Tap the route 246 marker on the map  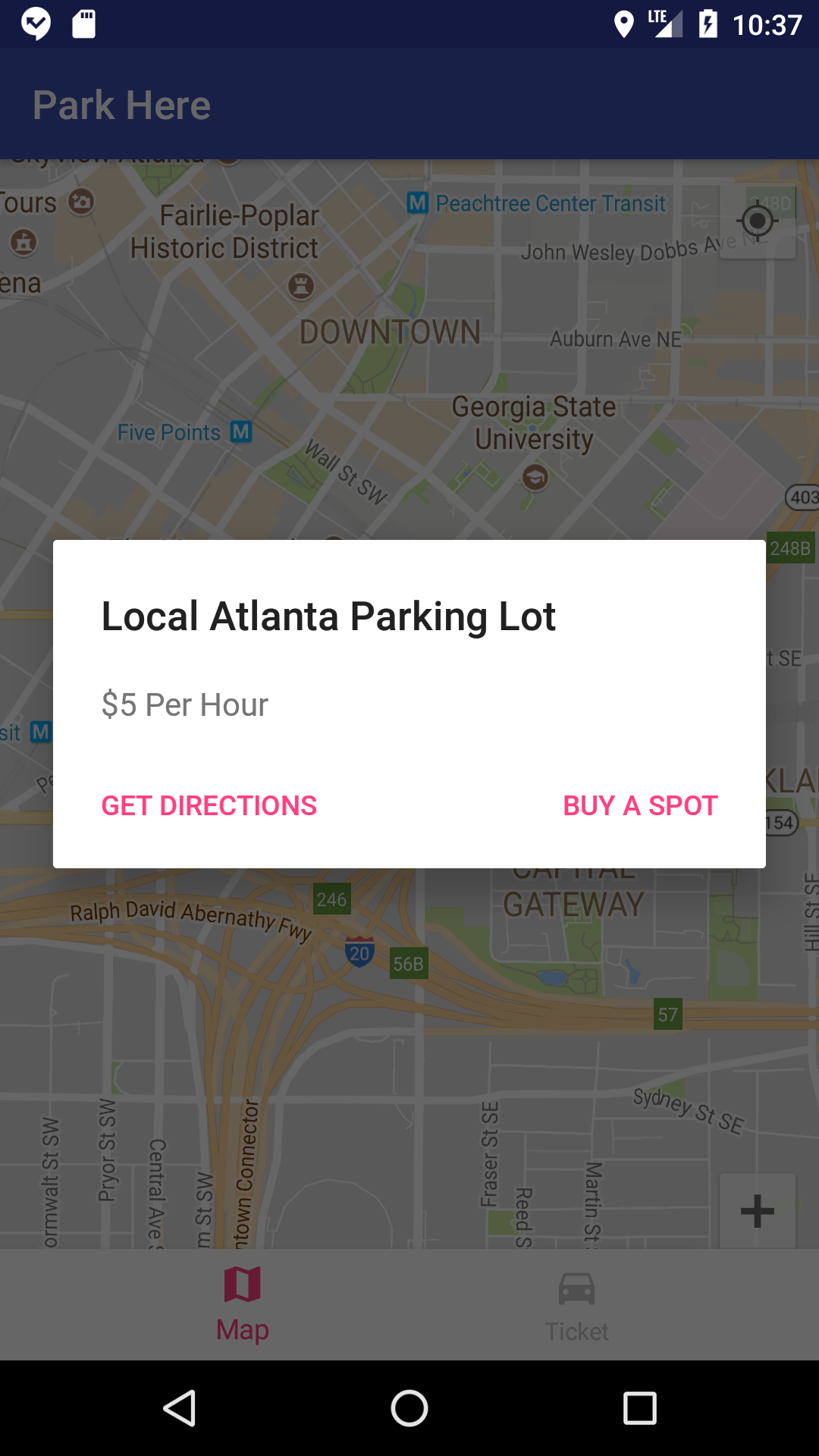coord(331,900)
